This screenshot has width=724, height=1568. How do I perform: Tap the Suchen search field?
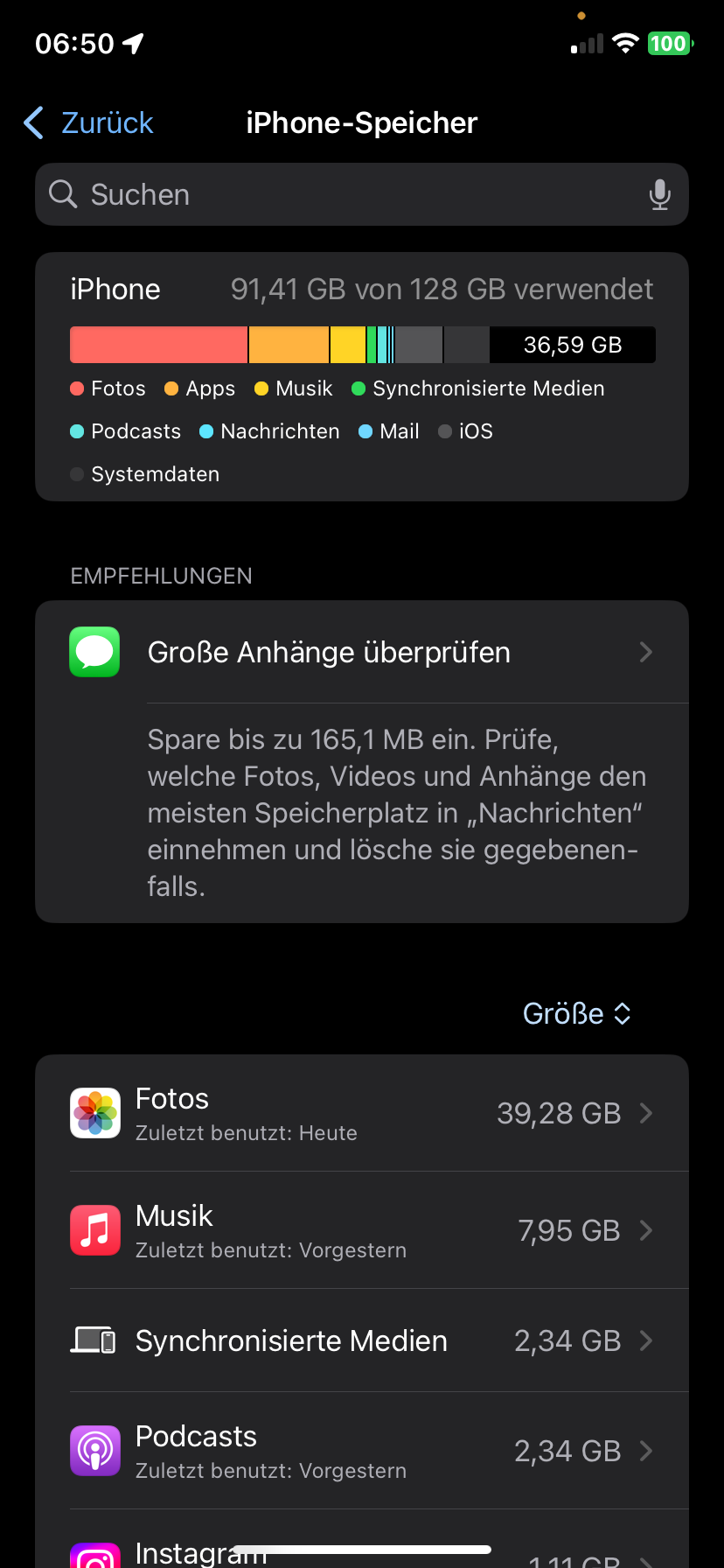coord(350,194)
